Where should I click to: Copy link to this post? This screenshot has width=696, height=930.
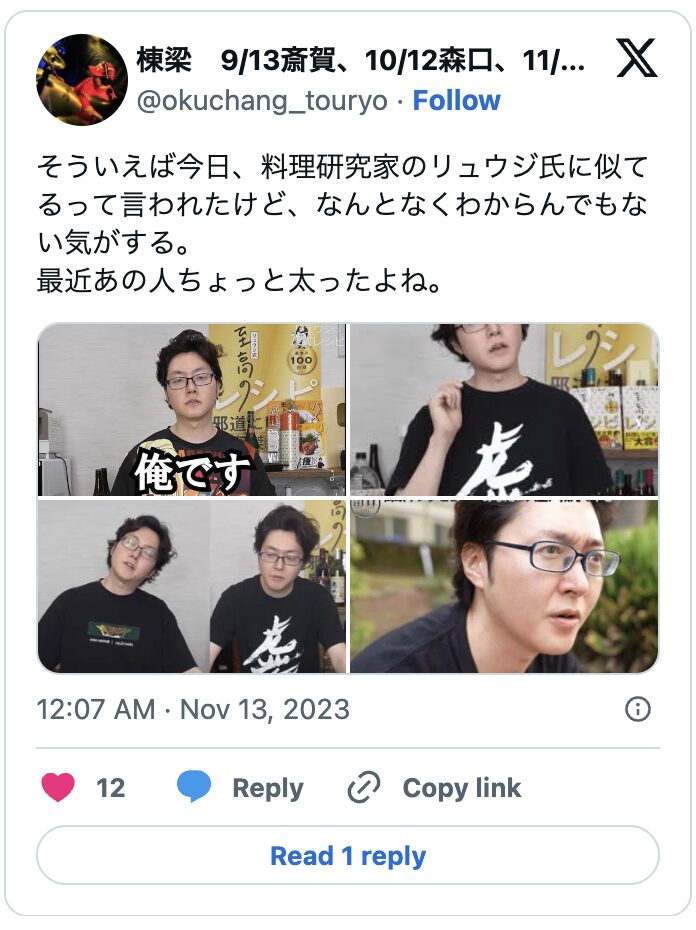point(435,788)
